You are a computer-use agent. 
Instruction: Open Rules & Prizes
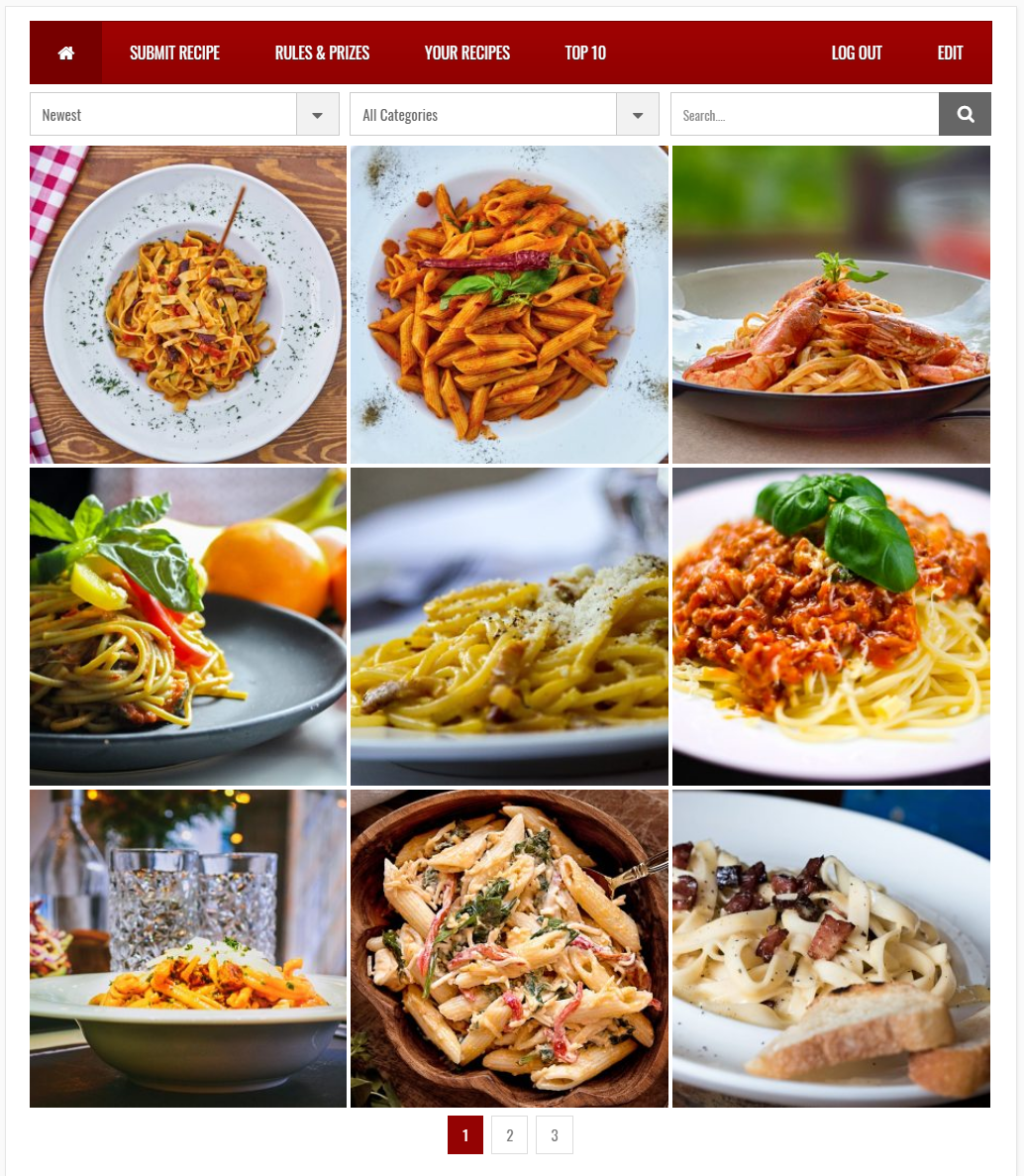pyautogui.click(x=322, y=53)
